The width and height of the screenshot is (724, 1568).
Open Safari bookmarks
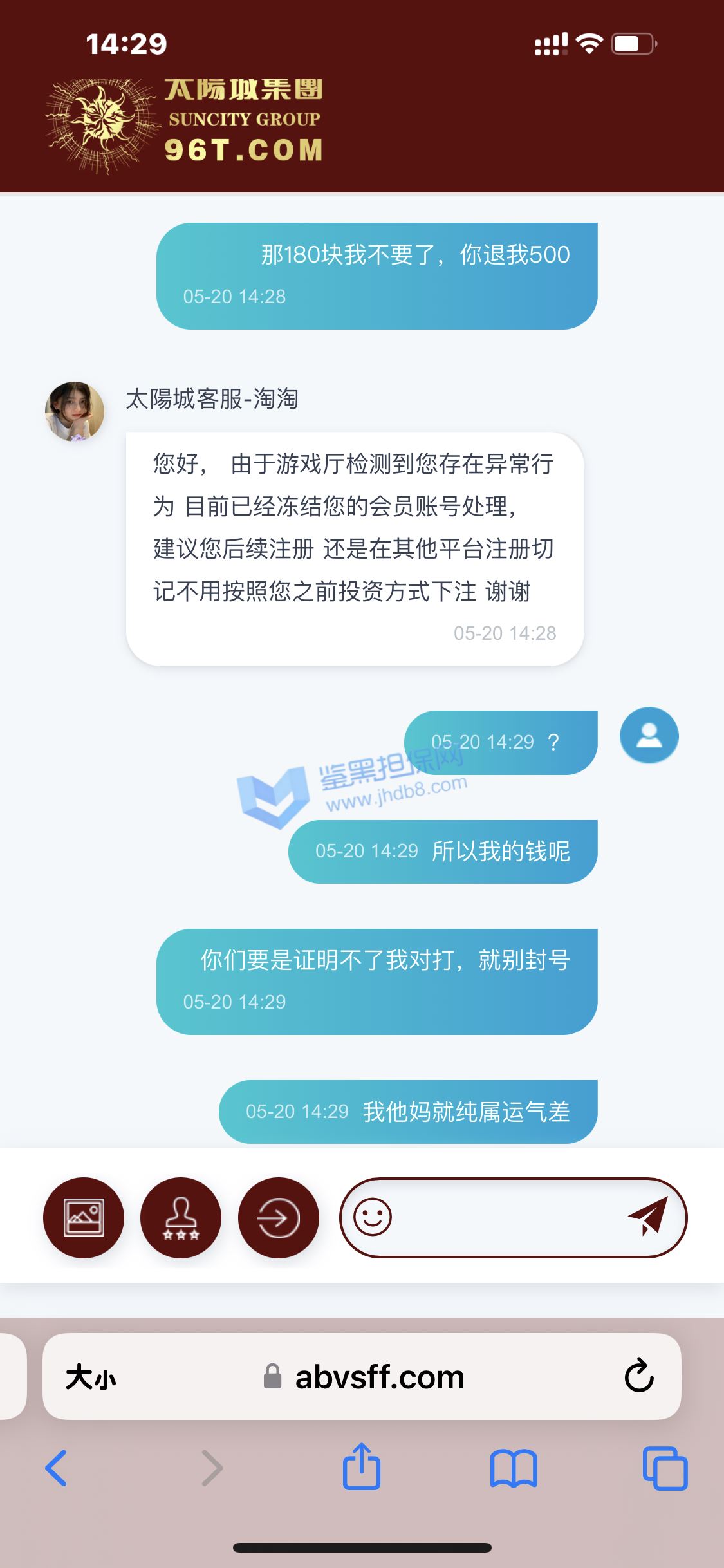513,1468
